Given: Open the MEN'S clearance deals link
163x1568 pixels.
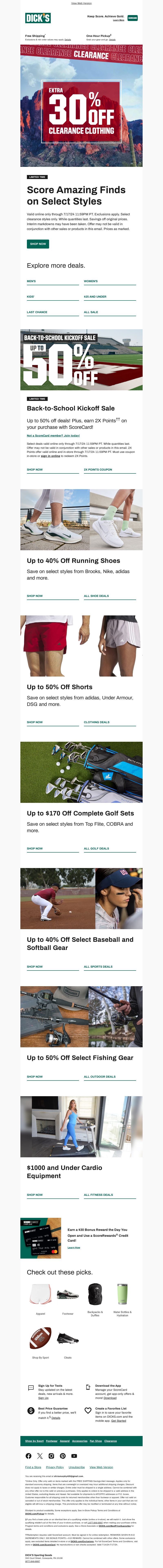Looking at the screenshot, I should click(x=31, y=281).
